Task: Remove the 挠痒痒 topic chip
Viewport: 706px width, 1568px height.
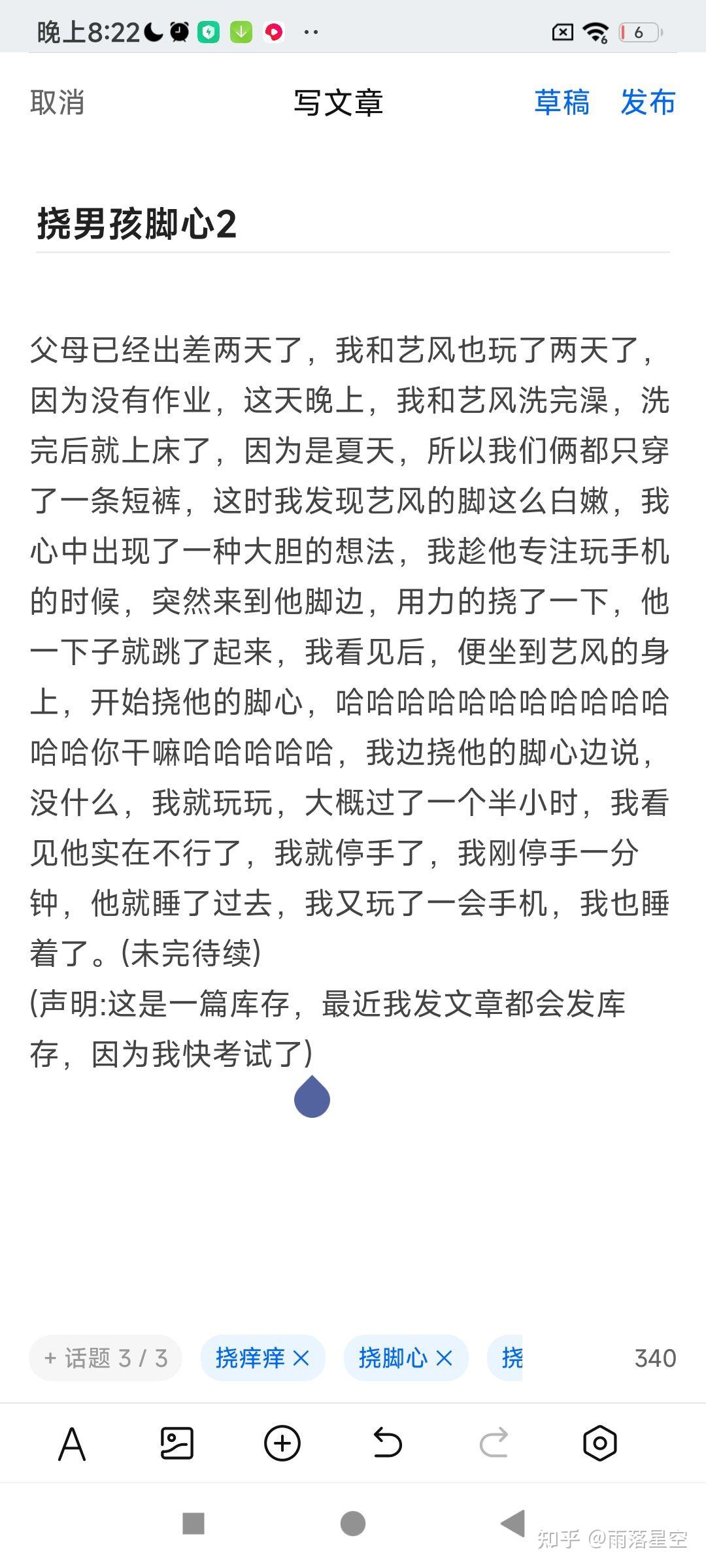Action: pos(301,1358)
